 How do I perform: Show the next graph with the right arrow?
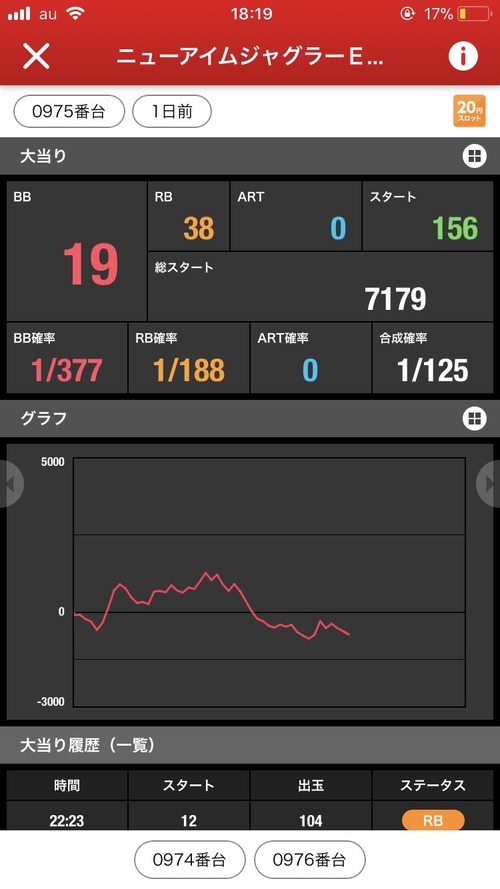click(x=489, y=484)
